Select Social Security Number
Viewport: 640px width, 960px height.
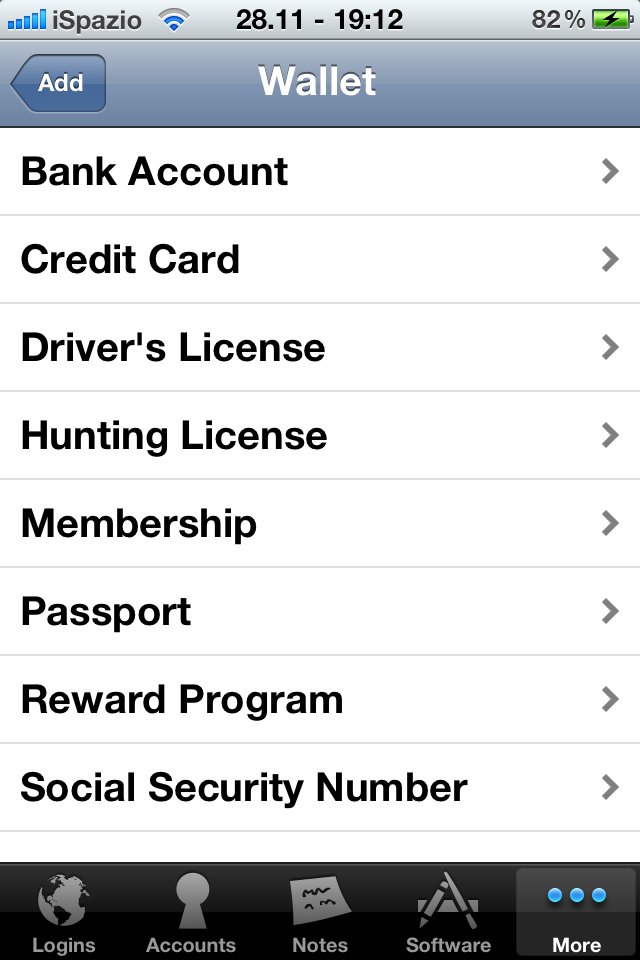[x=320, y=788]
